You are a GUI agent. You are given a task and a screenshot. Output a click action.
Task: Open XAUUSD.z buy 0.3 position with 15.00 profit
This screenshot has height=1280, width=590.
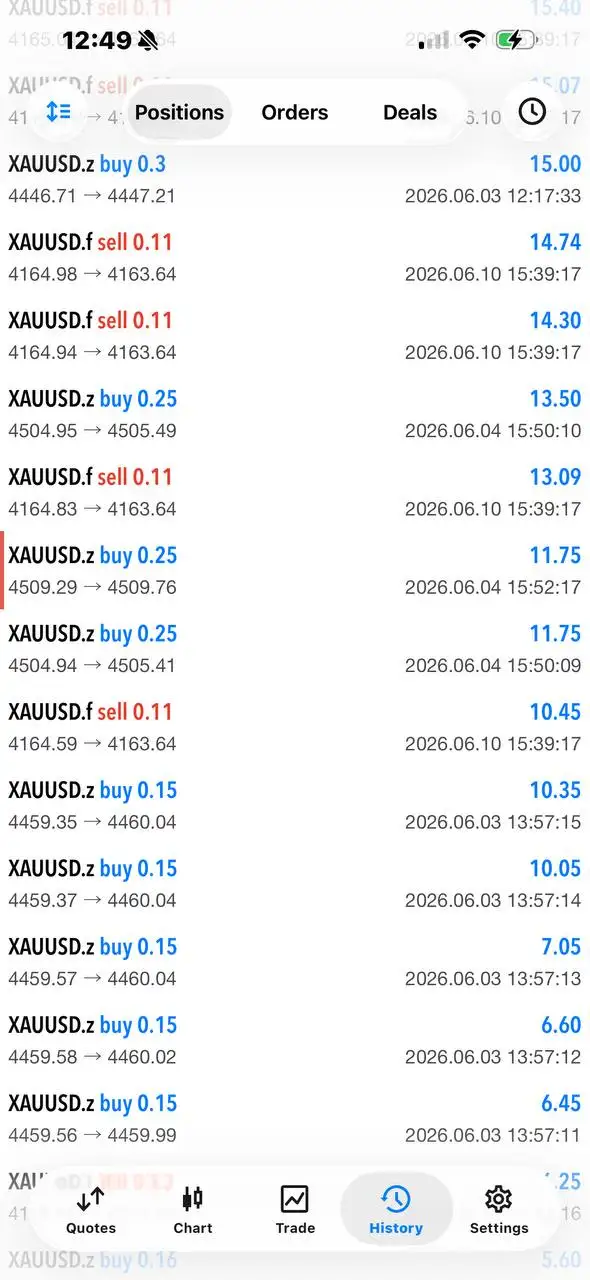(x=295, y=179)
